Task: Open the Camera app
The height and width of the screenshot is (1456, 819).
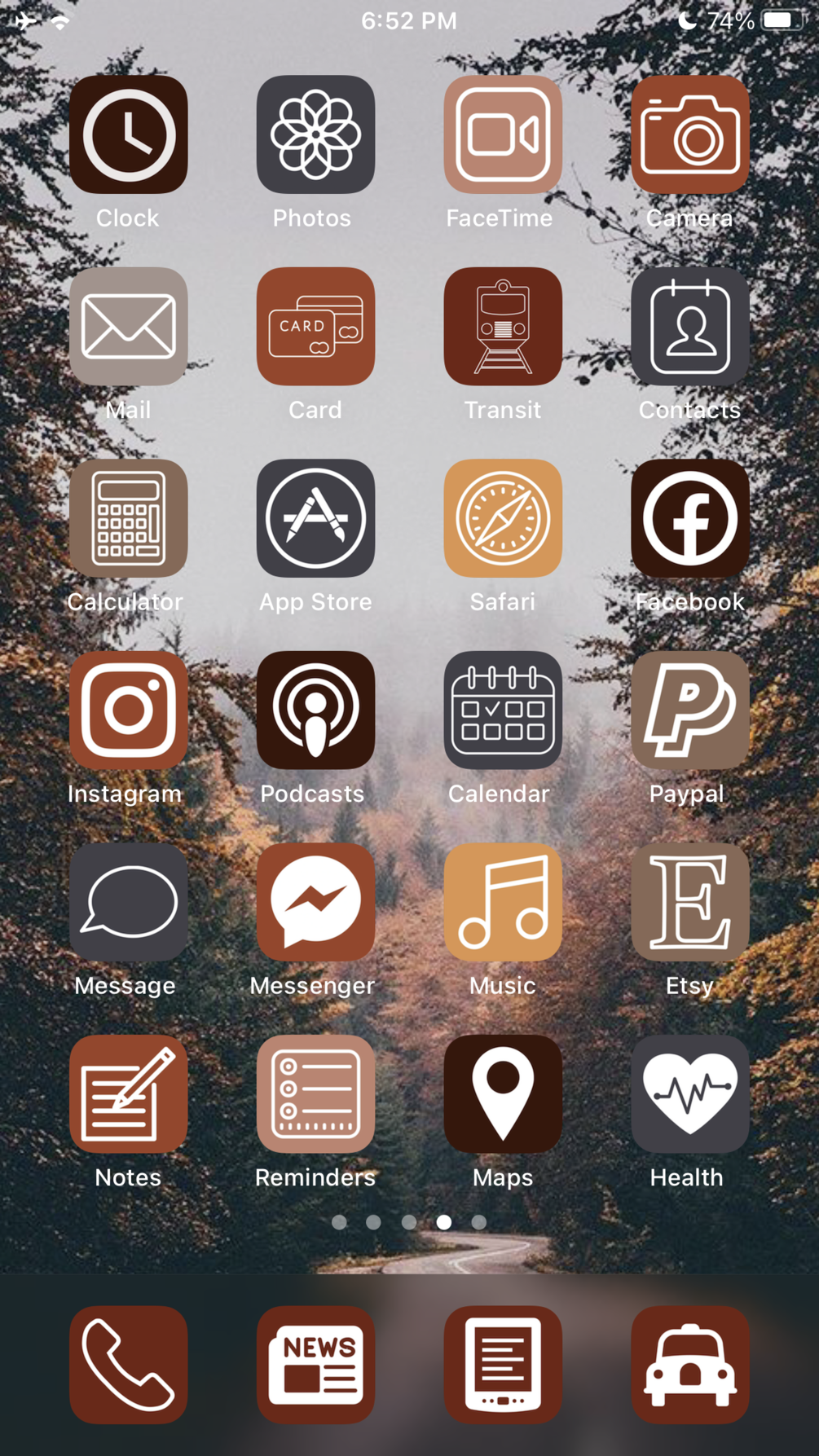Action: [x=689, y=134]
